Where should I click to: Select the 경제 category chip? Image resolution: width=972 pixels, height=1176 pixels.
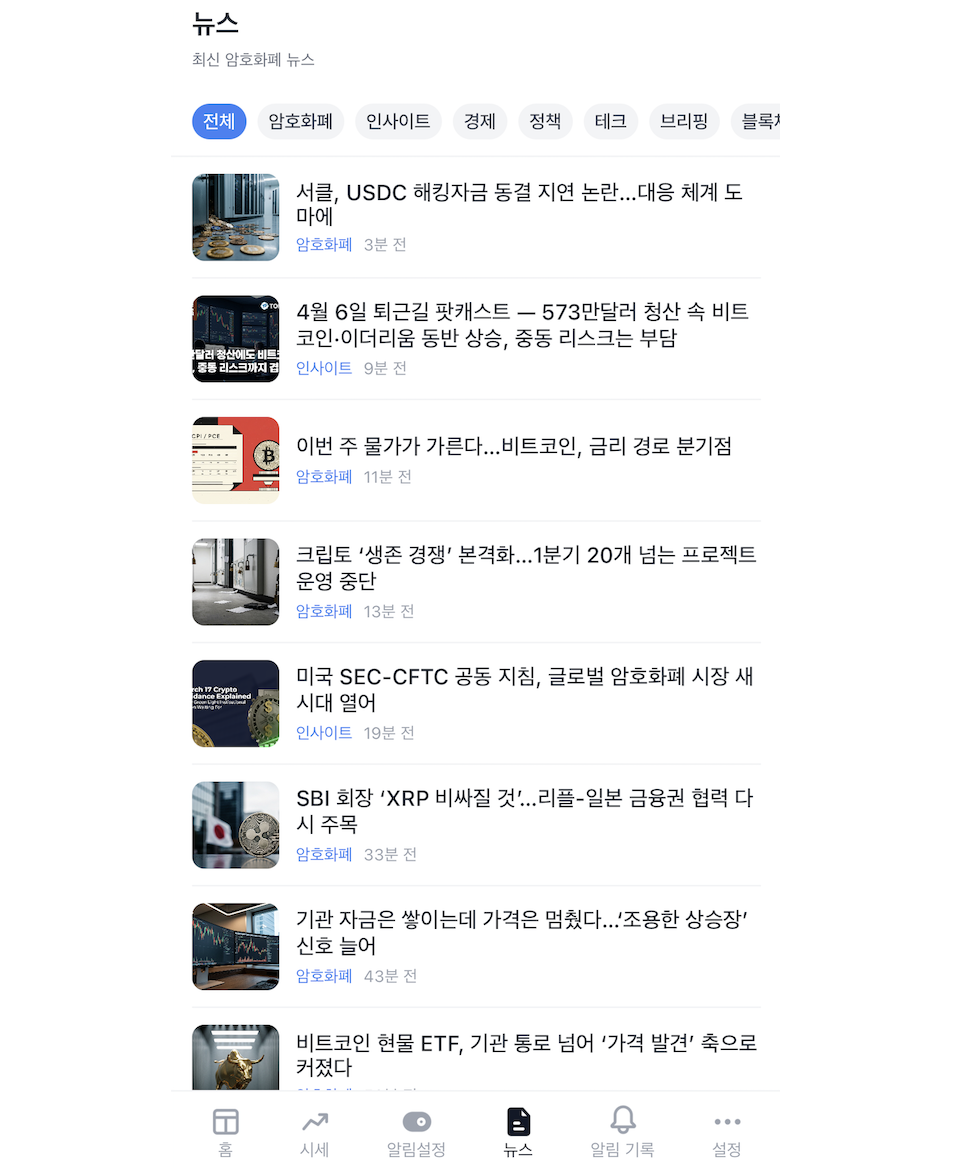[480, 122]
